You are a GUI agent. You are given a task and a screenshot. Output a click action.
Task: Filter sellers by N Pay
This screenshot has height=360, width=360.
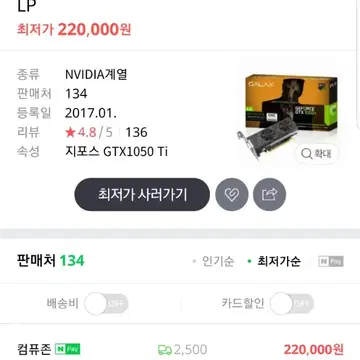(x=331, y=261)
